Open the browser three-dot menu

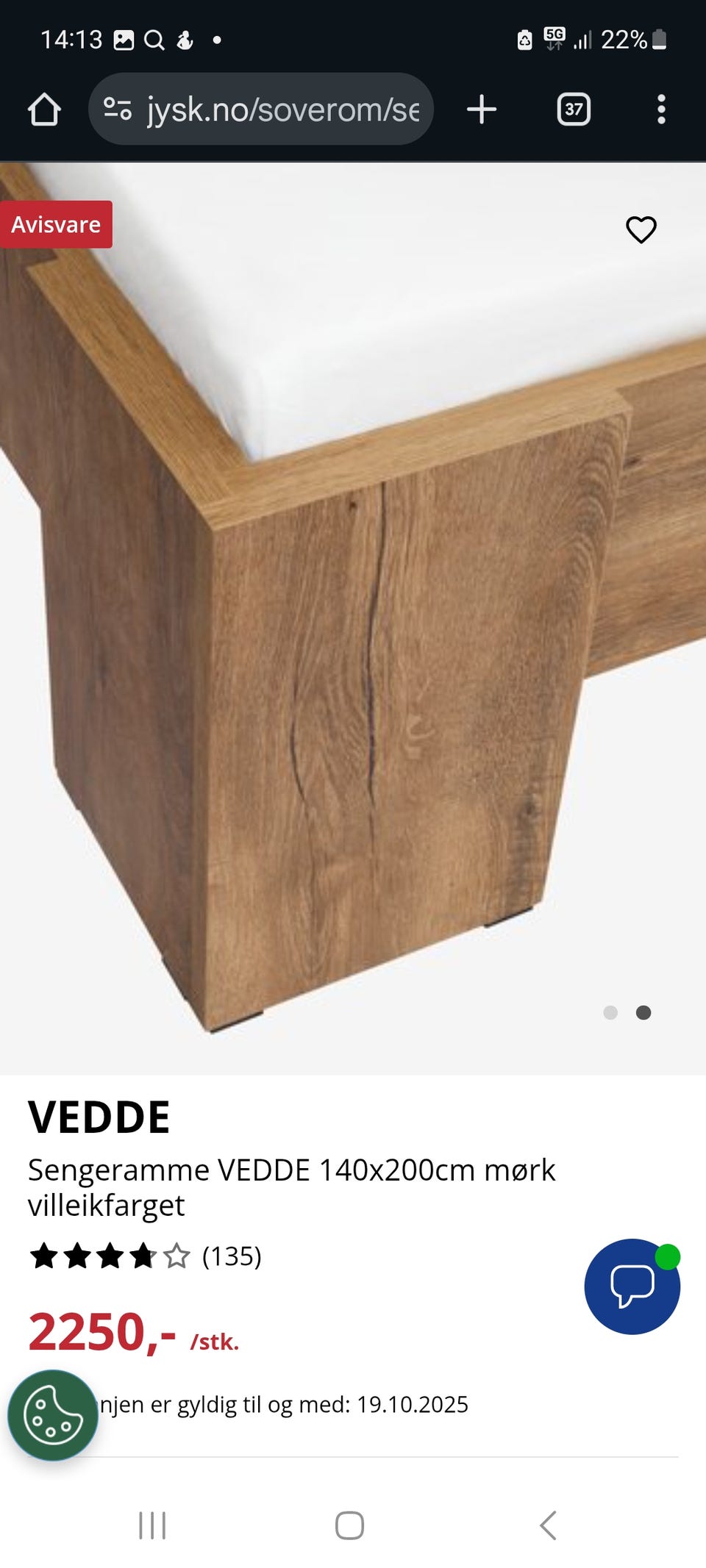(661, 110)
